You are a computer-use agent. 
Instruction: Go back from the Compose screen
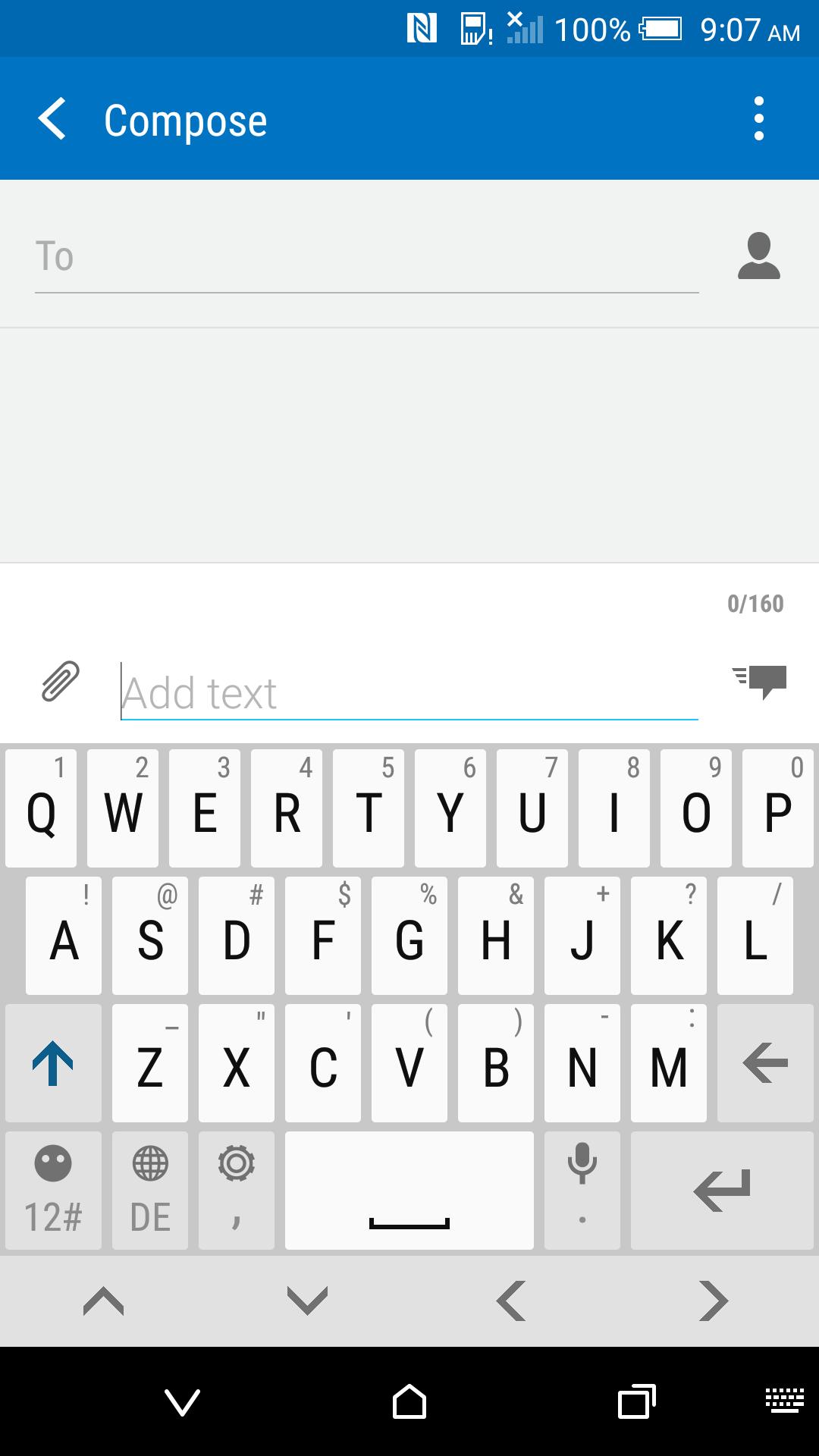tap(53, 119)
